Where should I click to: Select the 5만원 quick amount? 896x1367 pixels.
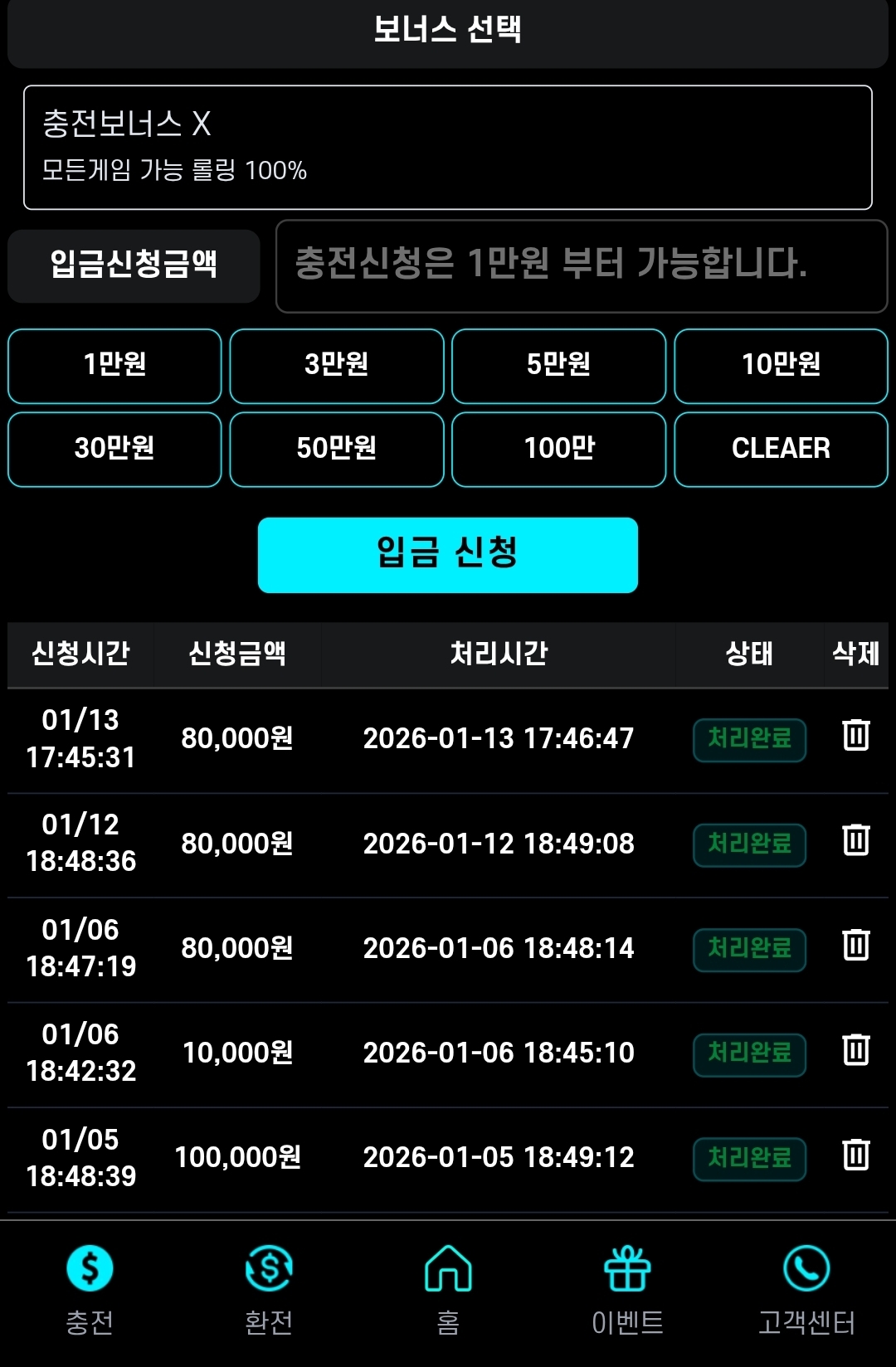(x=558, y=366)
